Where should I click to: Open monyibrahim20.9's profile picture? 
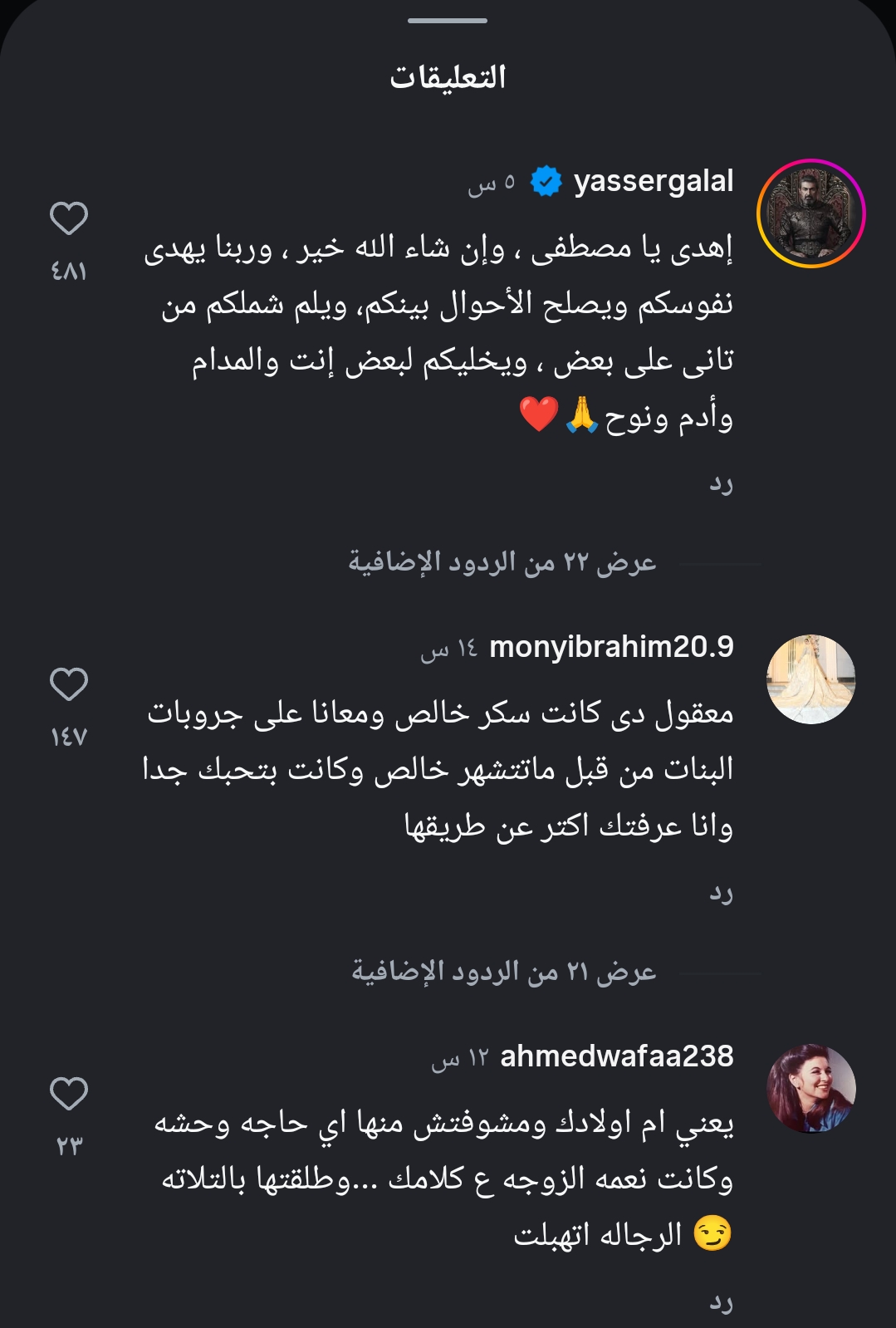(810, 679)
